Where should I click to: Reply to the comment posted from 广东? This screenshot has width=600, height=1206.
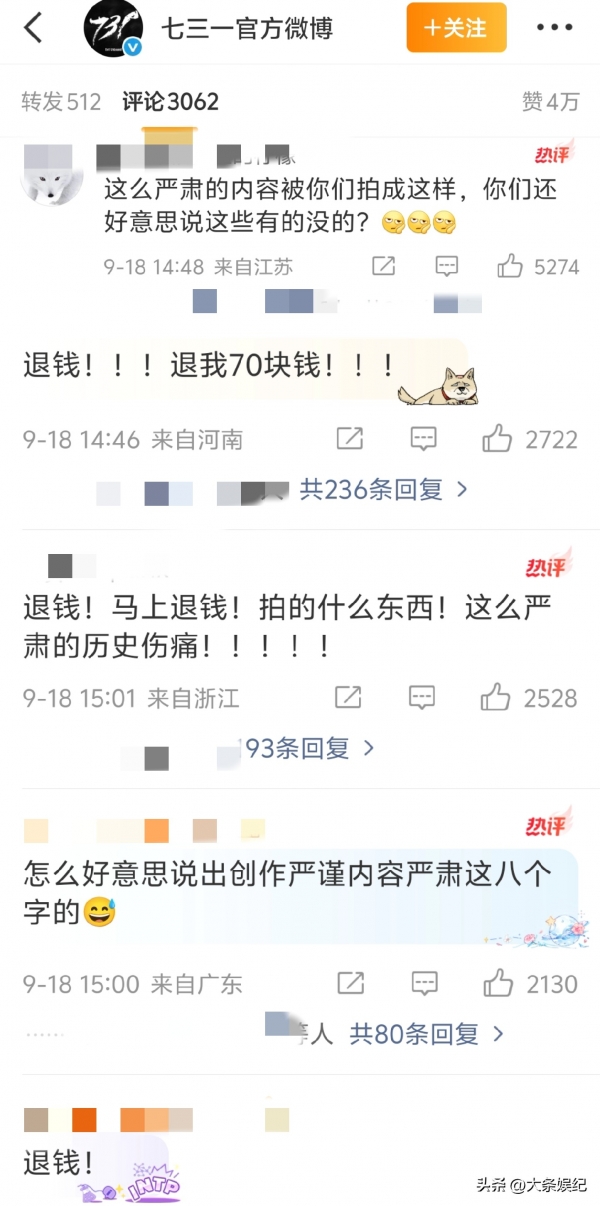(424, 984)
